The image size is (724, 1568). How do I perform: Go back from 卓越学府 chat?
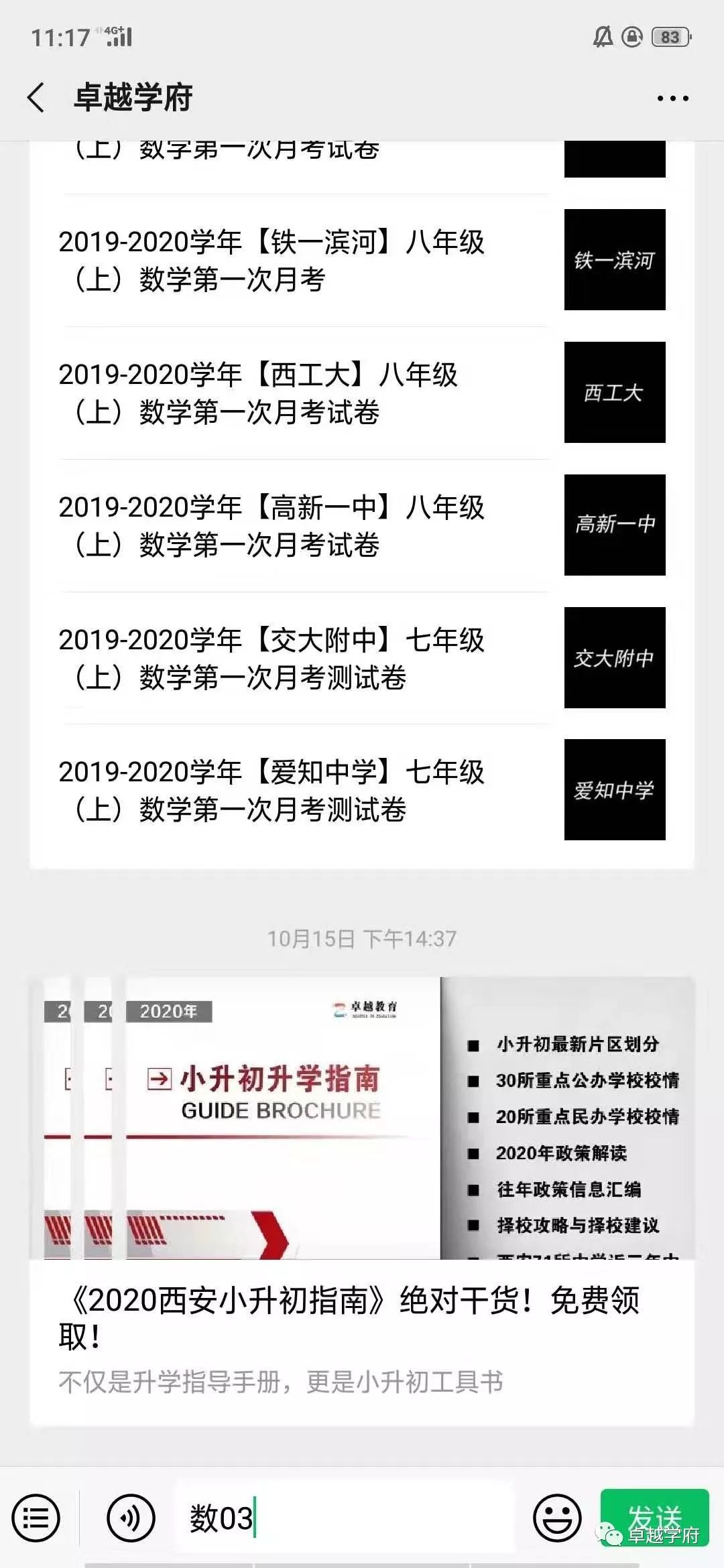(x=36, y=98)
